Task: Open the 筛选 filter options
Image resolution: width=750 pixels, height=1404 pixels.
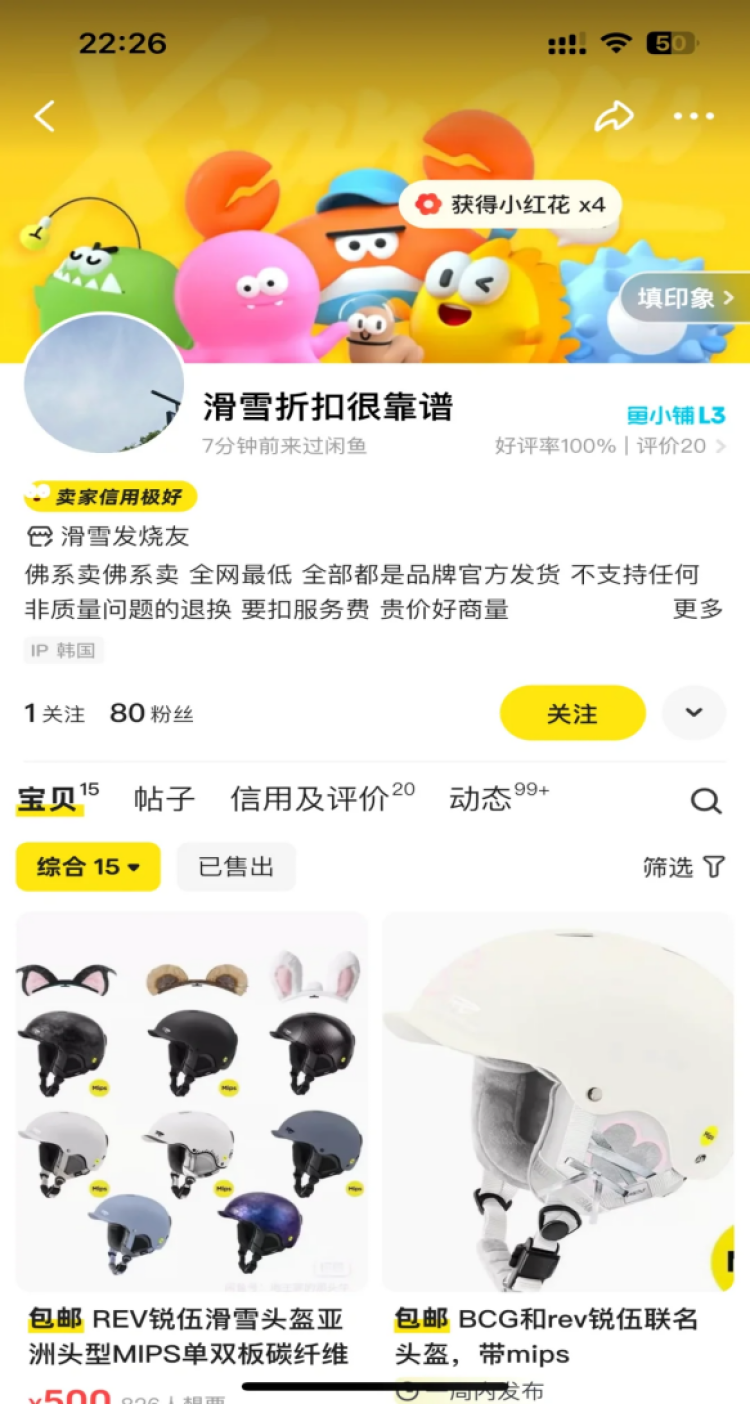Action: tap(684, 867)
